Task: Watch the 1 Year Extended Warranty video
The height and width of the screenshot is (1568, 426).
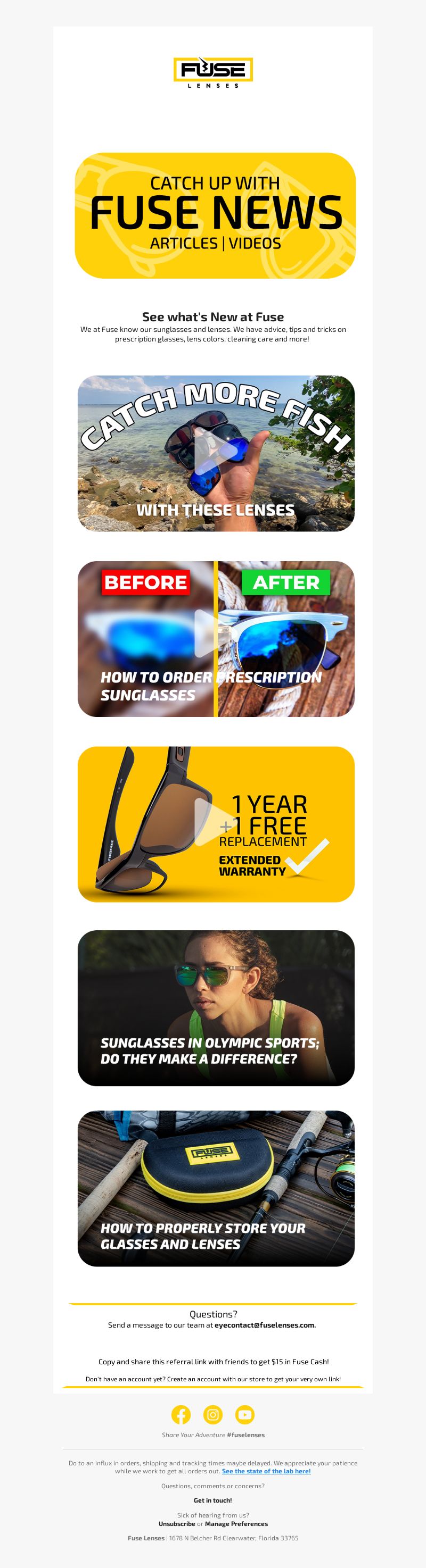Action: pyautogui.click(x=215, y=823)
